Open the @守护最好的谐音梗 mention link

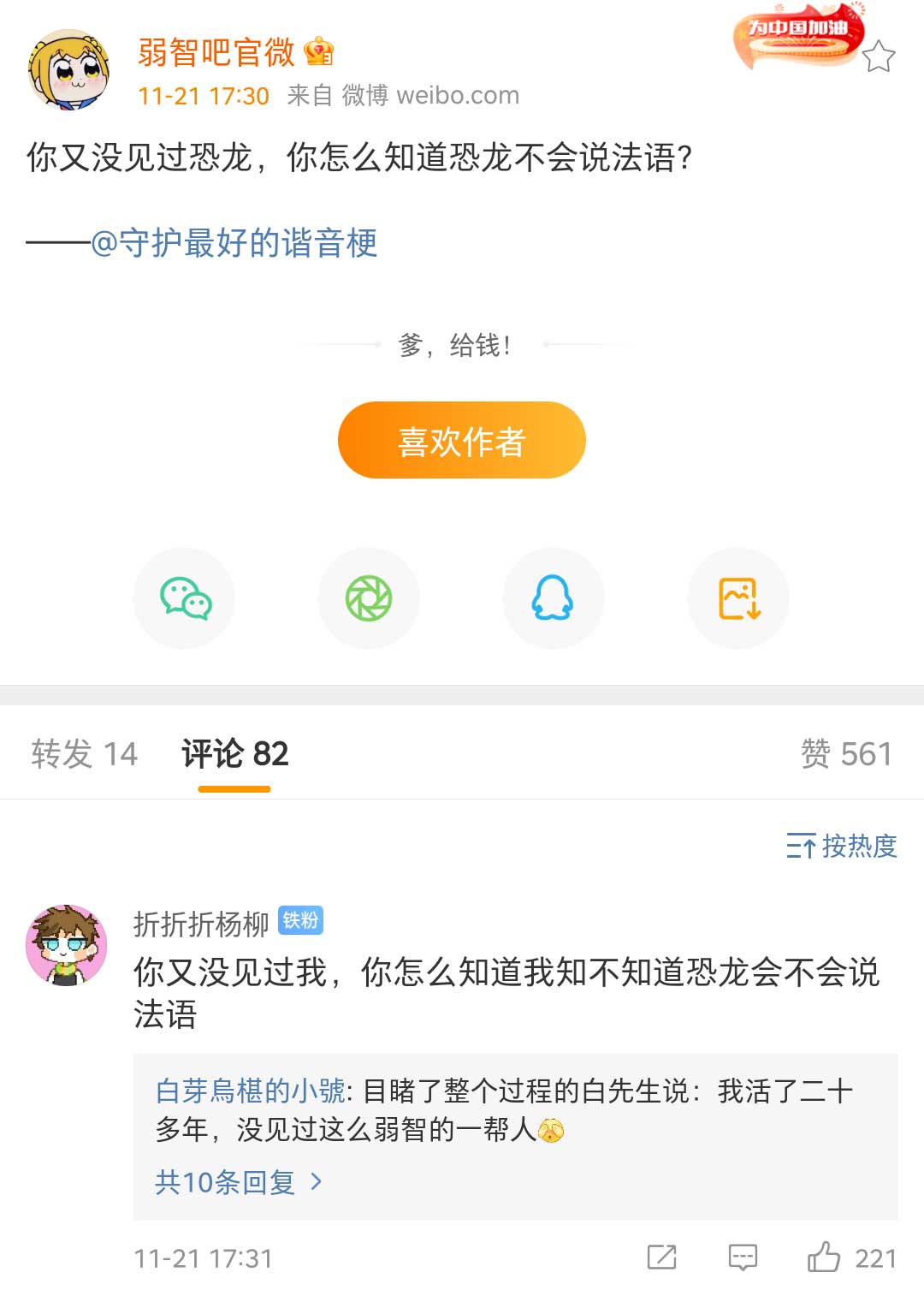234,243
